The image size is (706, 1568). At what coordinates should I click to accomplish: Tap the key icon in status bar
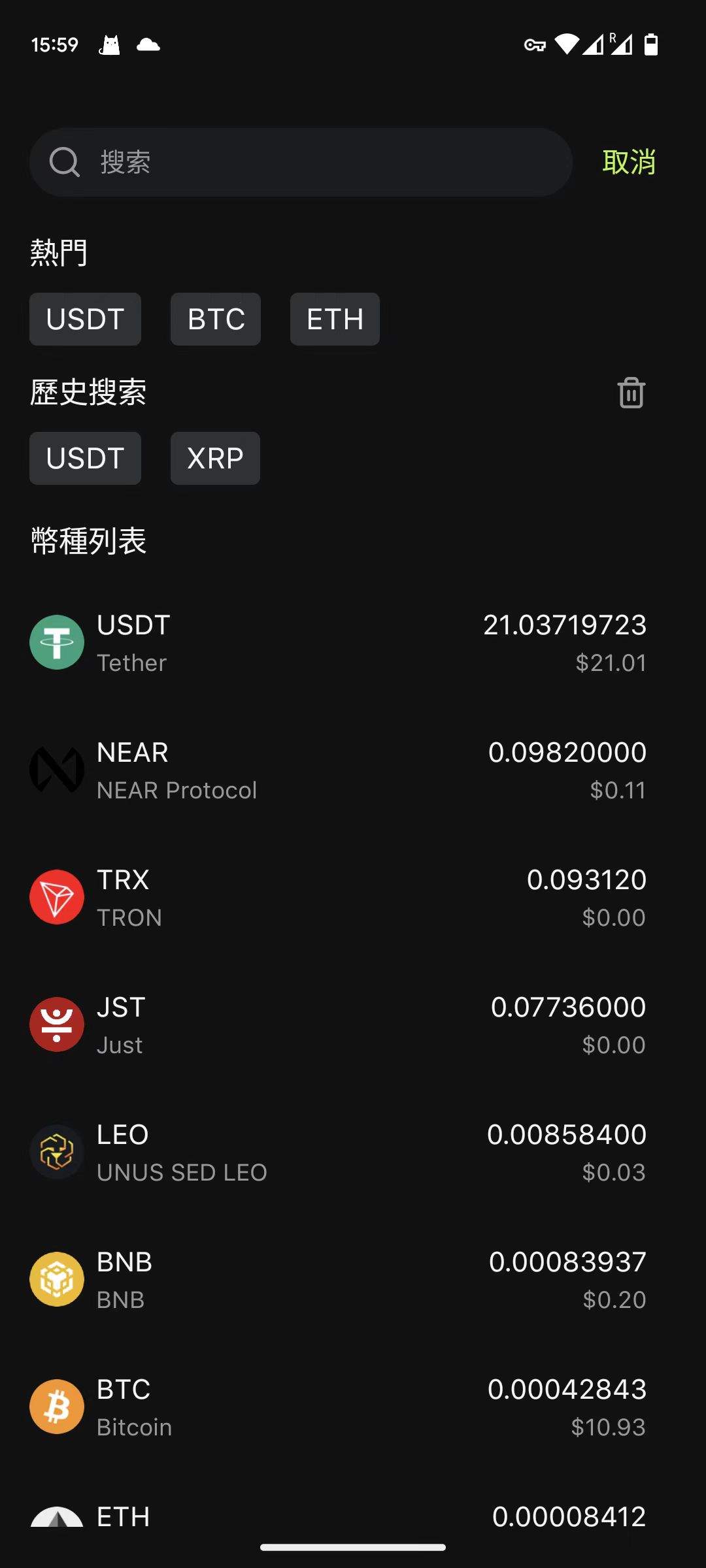(x=534, y=44)
